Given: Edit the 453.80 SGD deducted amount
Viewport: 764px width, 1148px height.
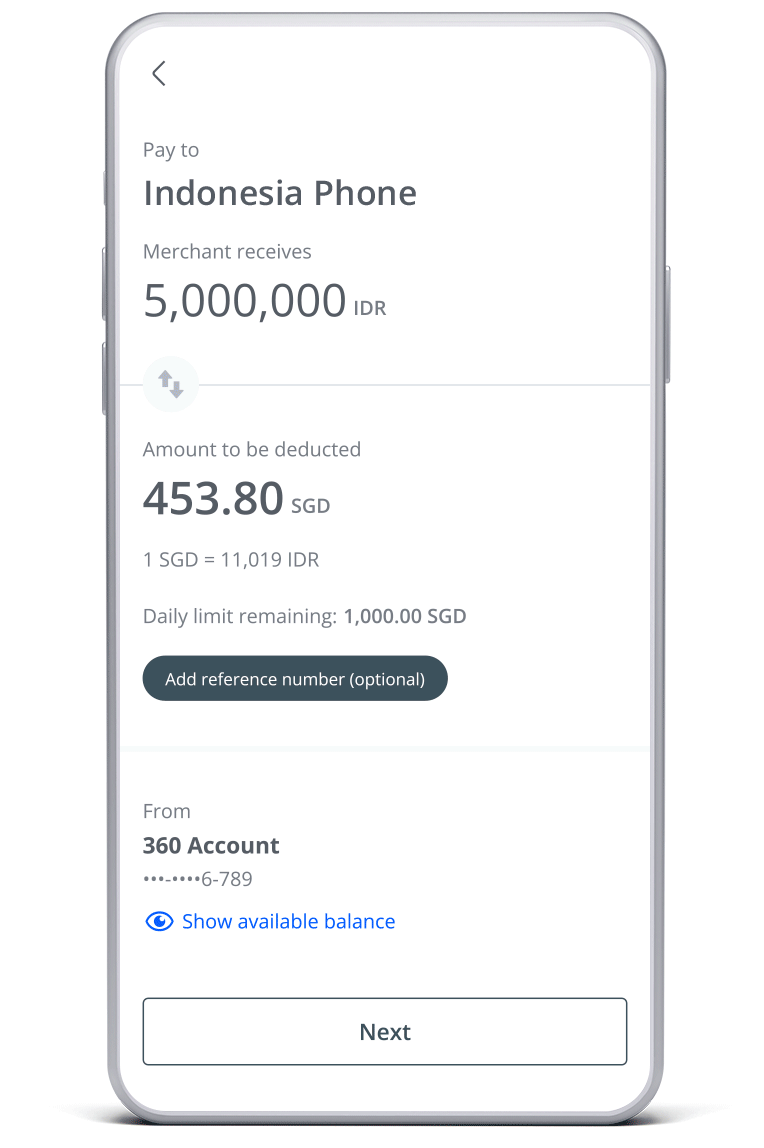Looking at the screenshot, I should click(x=214, y=499).
